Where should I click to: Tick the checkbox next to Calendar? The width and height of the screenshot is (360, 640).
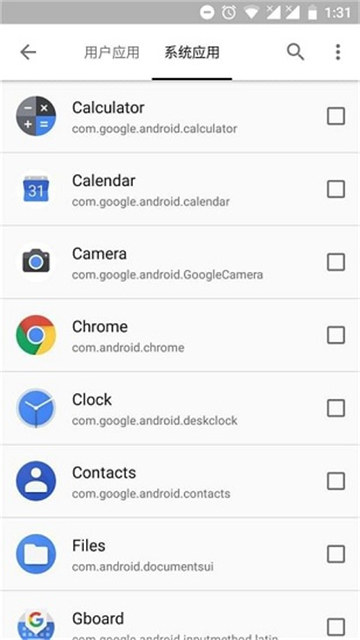[x=336, y=189]
